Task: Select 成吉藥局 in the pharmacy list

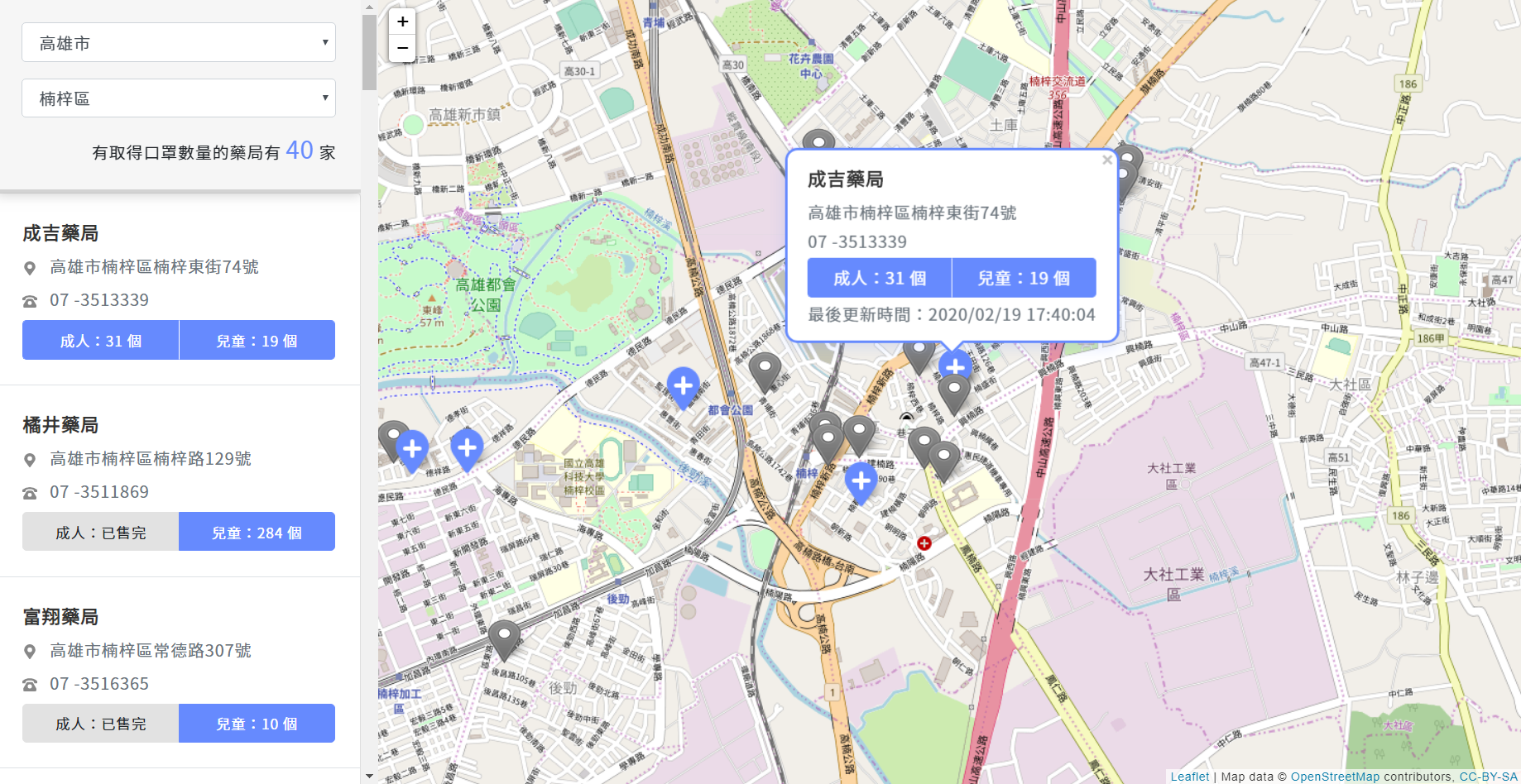Action: [60, 233]
